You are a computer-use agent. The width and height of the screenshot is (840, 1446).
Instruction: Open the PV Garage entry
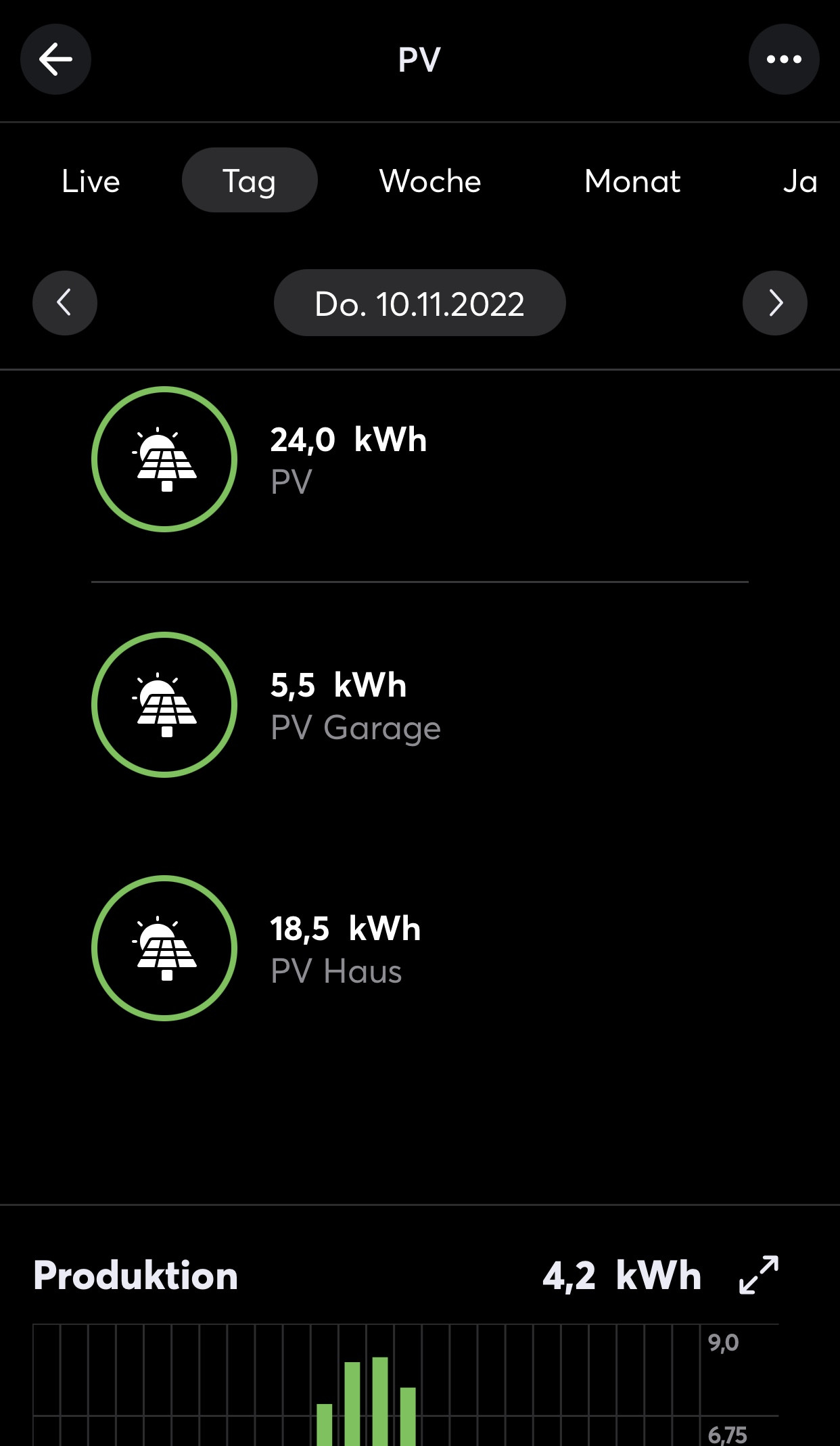pyautogui.click(x=355, y=705)
